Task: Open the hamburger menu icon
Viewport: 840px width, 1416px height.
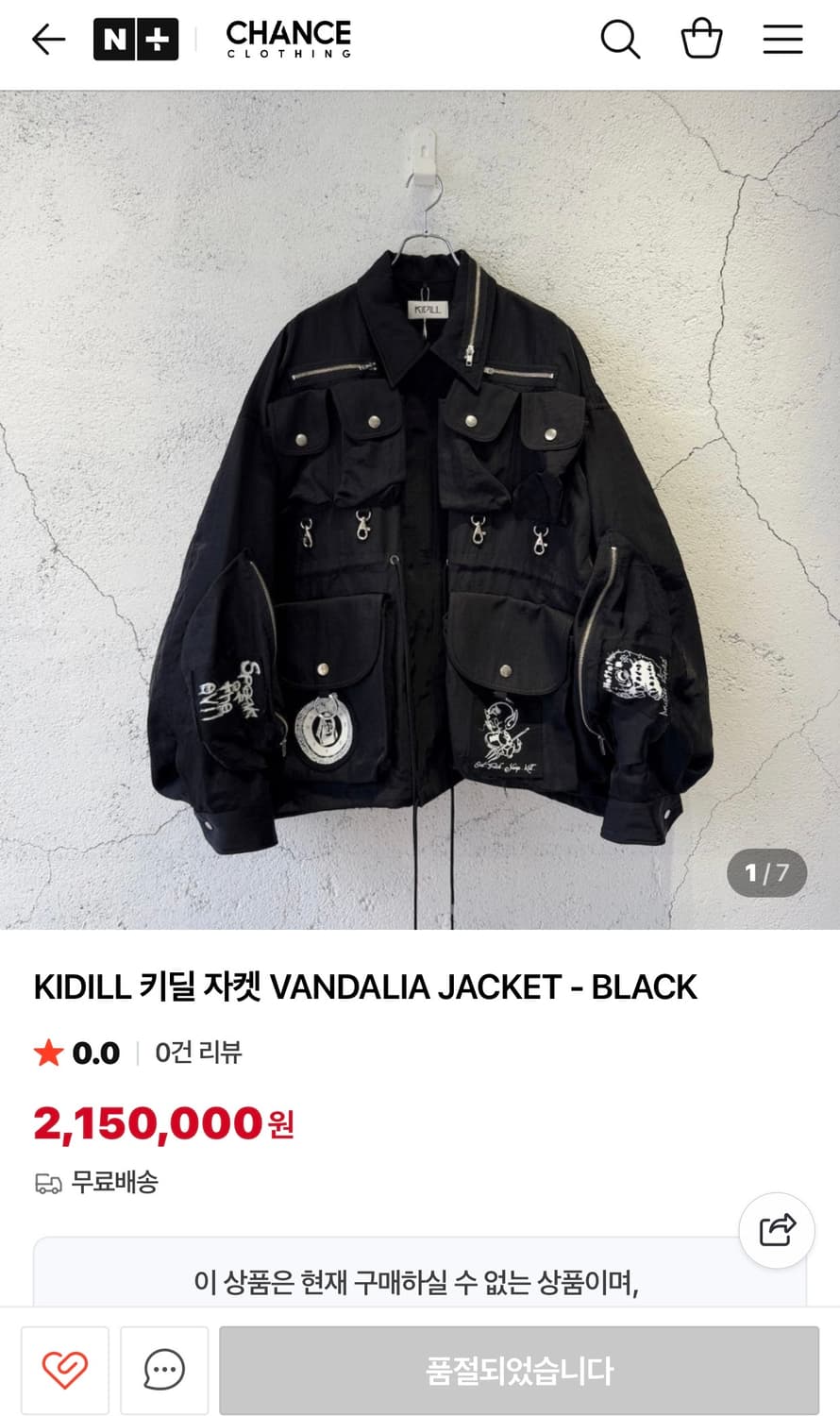Action: click(782, 40)
